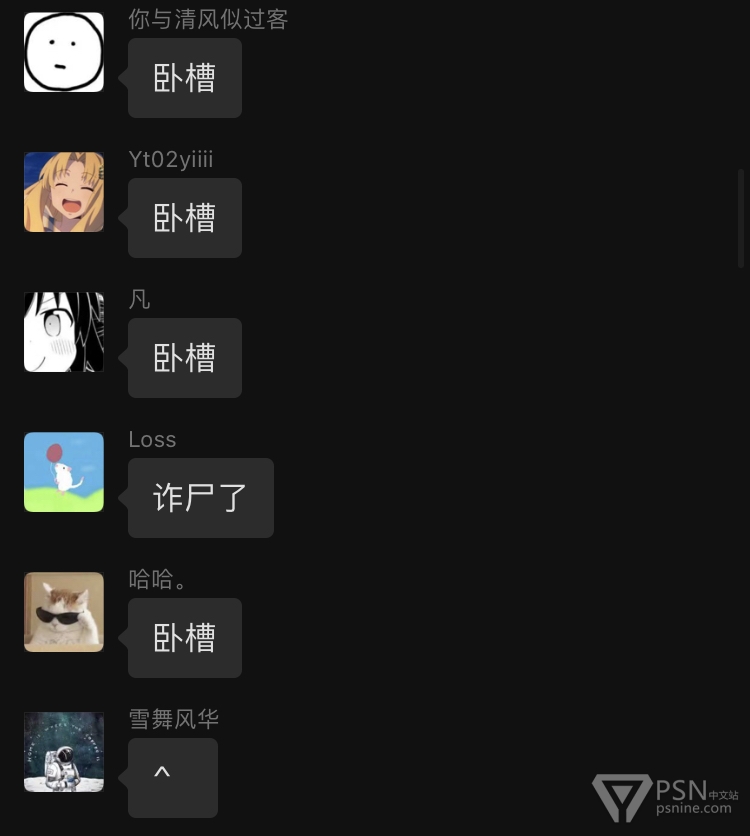Tap the avatar of user 凡
750x836 pixels.
point(64,332)
